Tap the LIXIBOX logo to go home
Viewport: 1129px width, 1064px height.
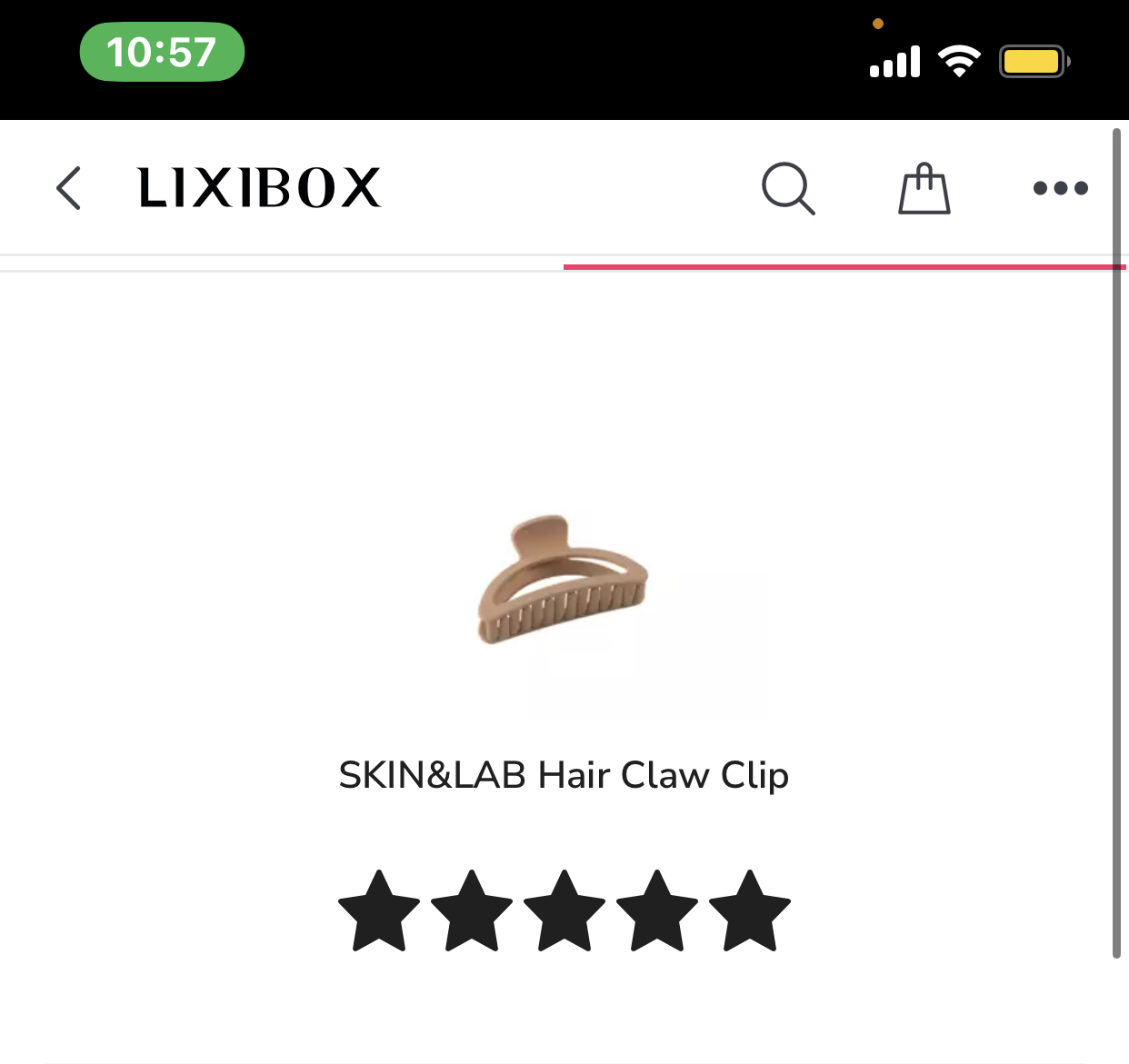[x=259, y=188]
